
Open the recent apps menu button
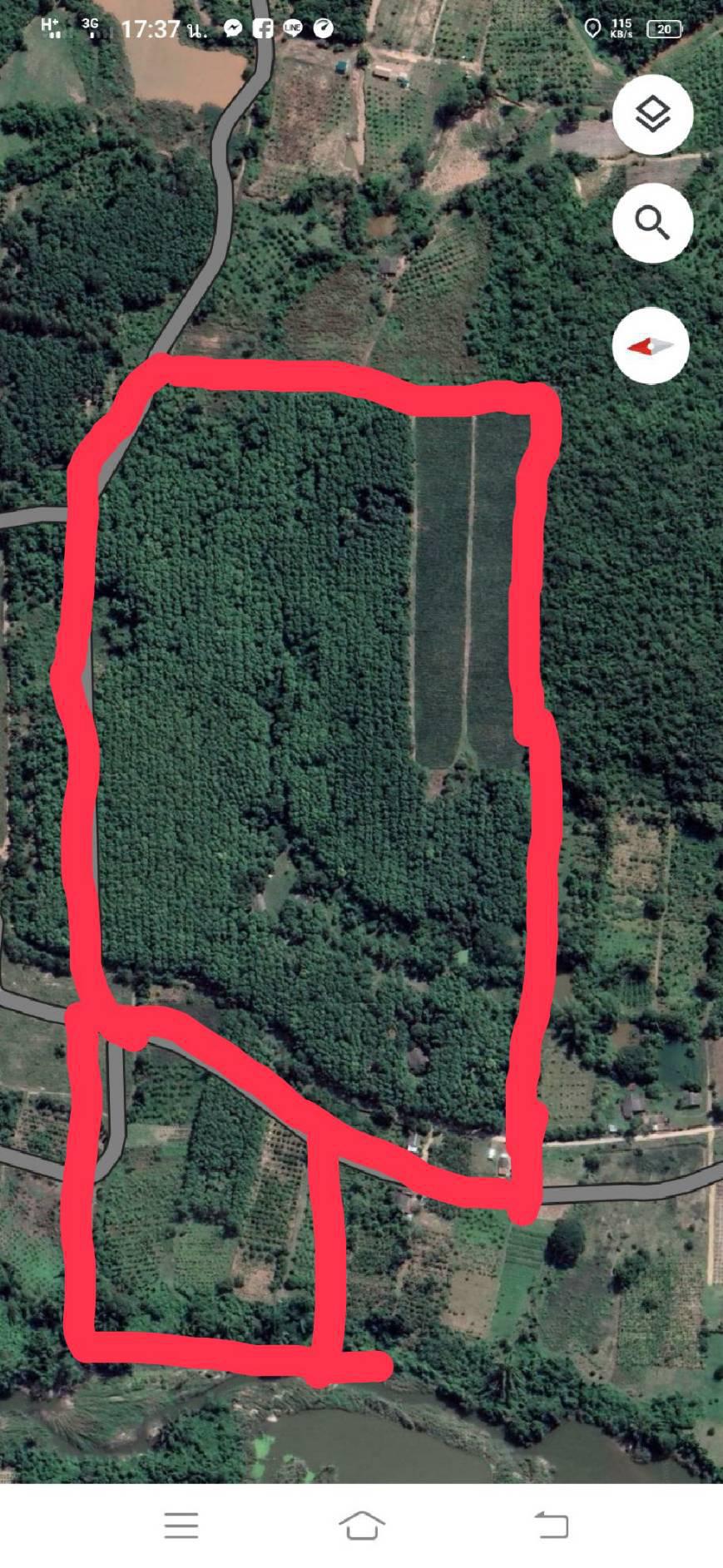(x=181, y=1525)
